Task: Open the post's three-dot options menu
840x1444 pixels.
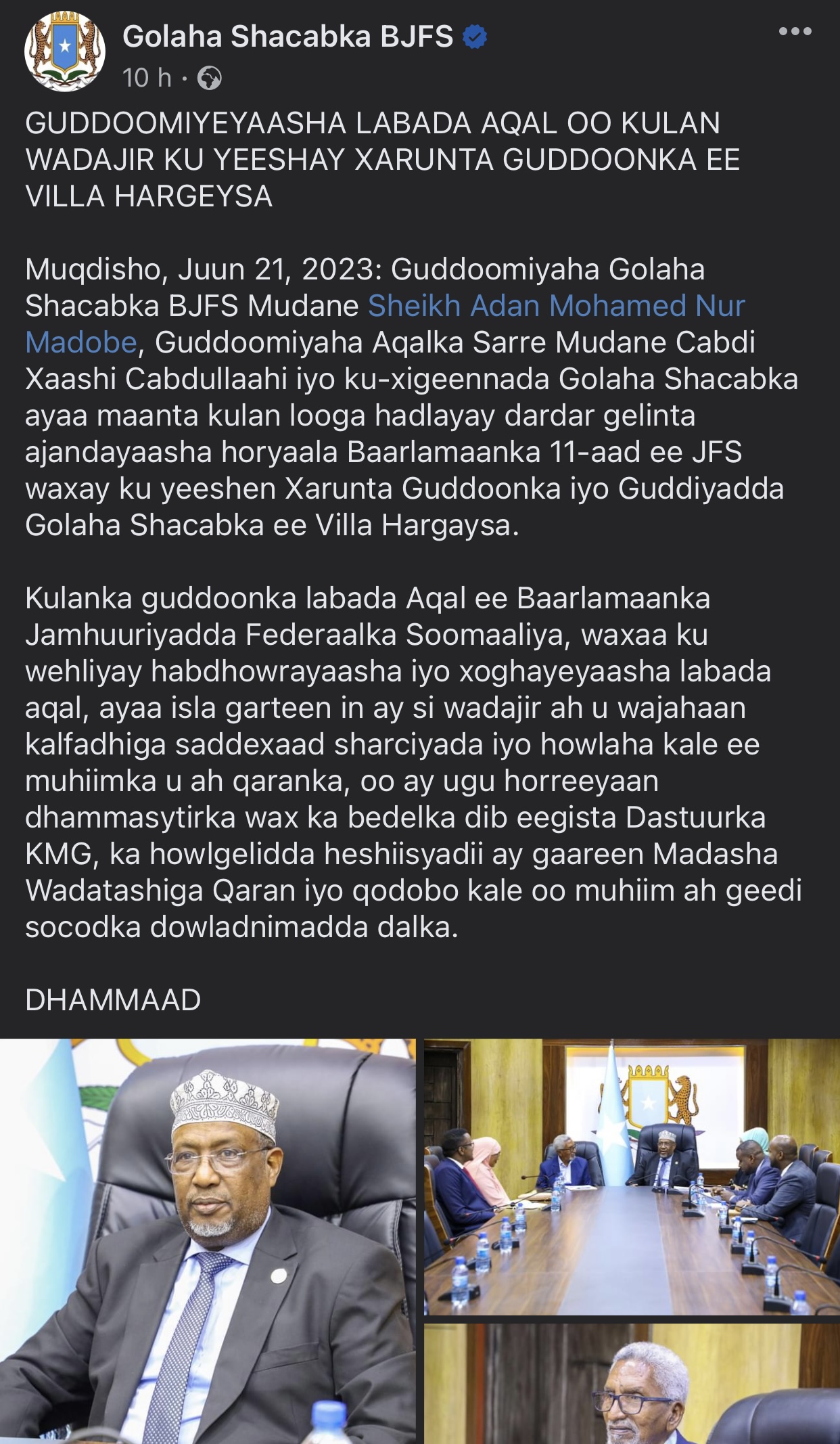Action: coord(795,31)
